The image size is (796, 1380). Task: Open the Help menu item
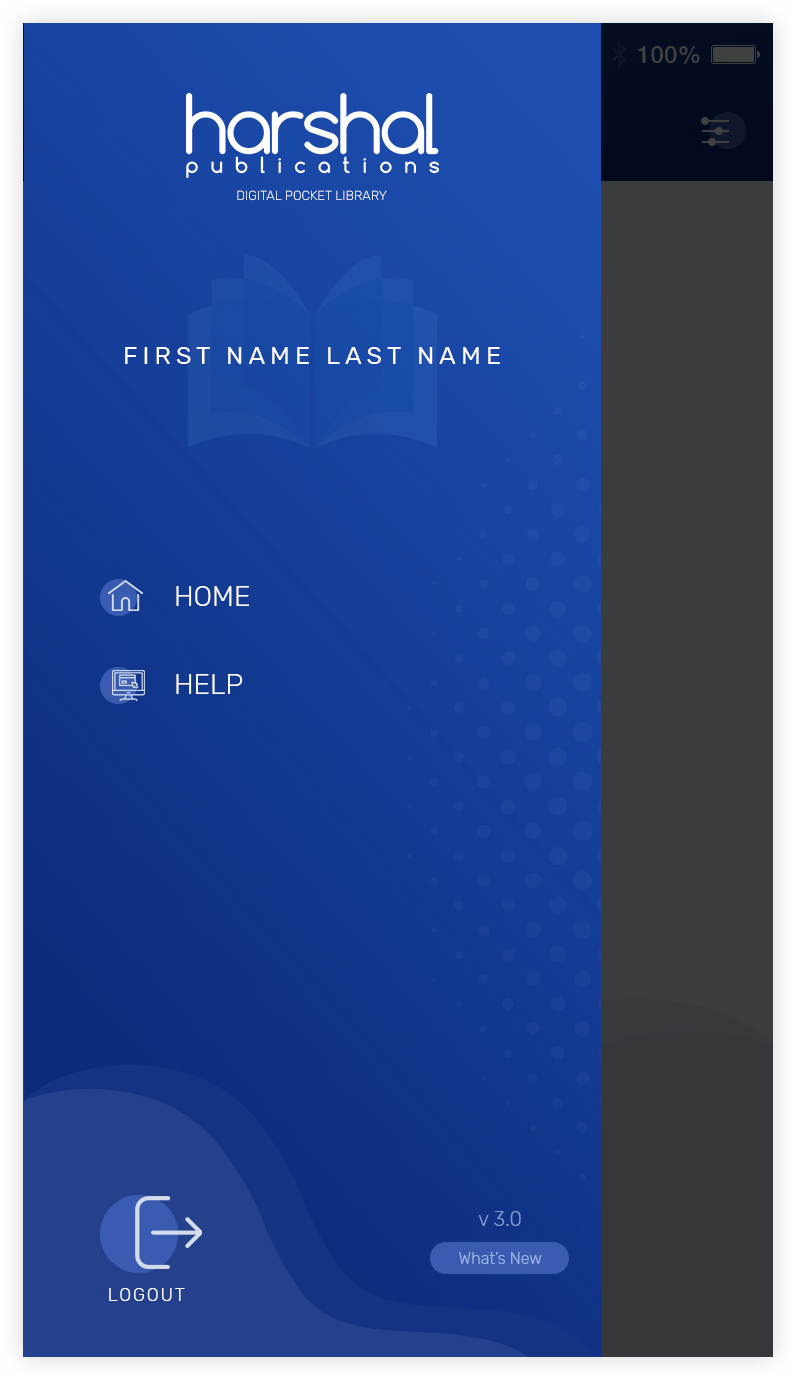click(x=172, y=685)
